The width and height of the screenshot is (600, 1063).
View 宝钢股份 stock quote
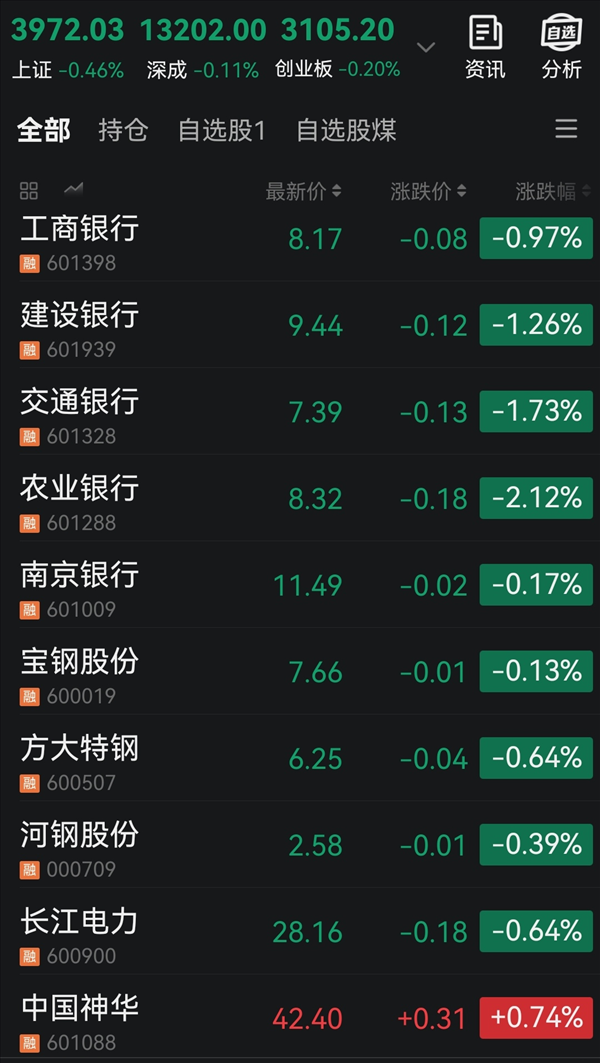(x=80, y=671)
